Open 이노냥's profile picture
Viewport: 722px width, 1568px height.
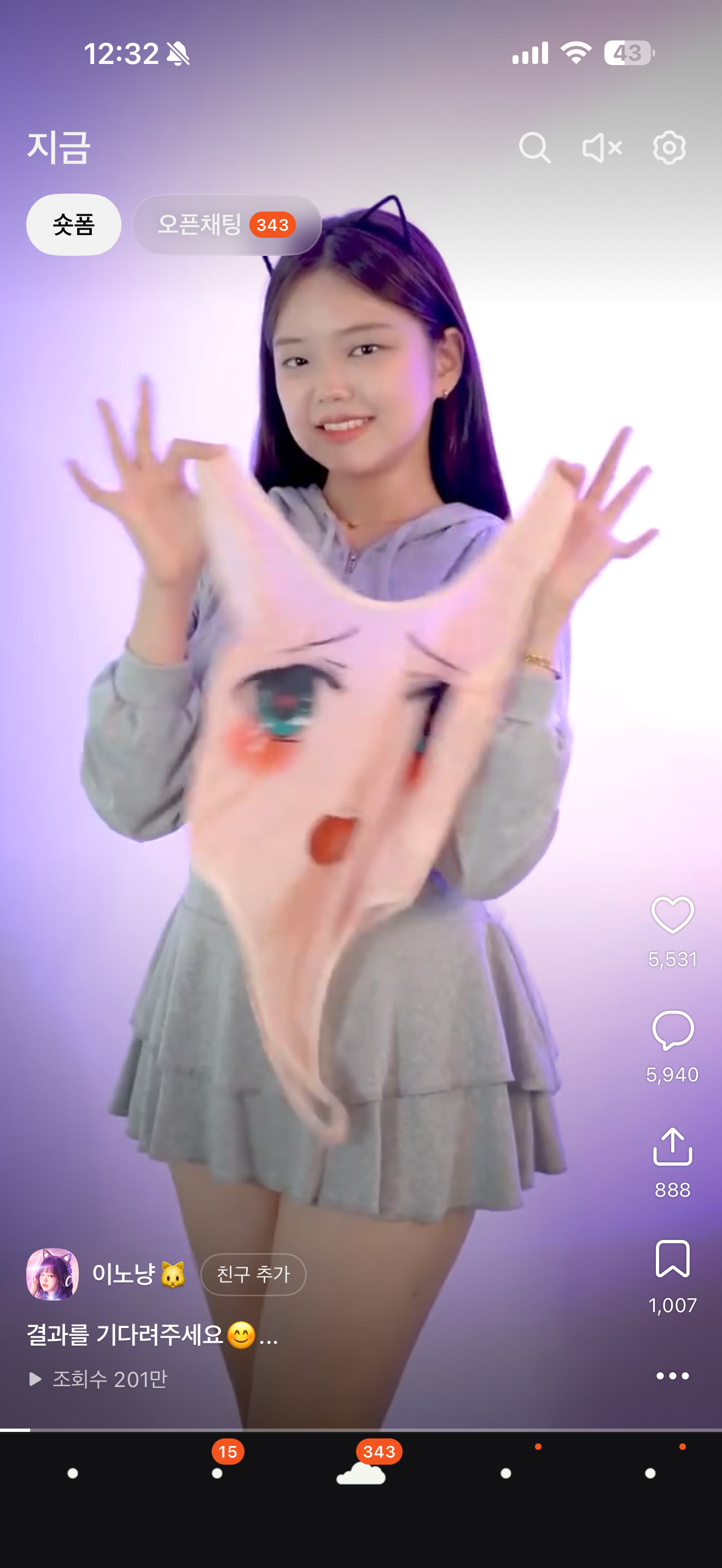click(x=53, y=1274)
